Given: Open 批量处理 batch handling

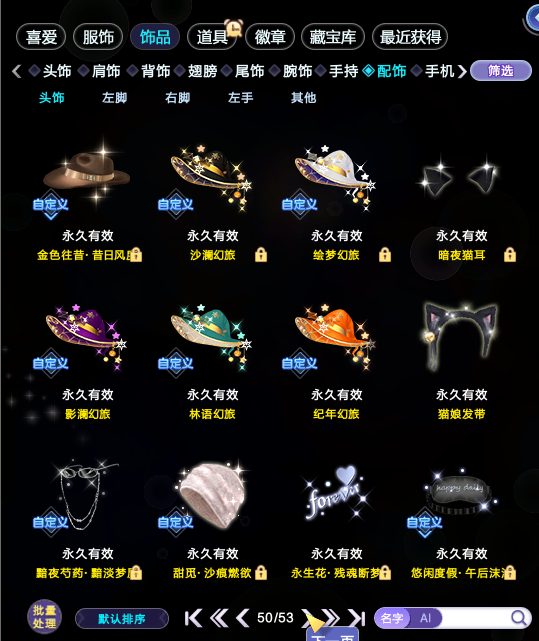Looking at the screenshot, I should click(x=44, y=617).
